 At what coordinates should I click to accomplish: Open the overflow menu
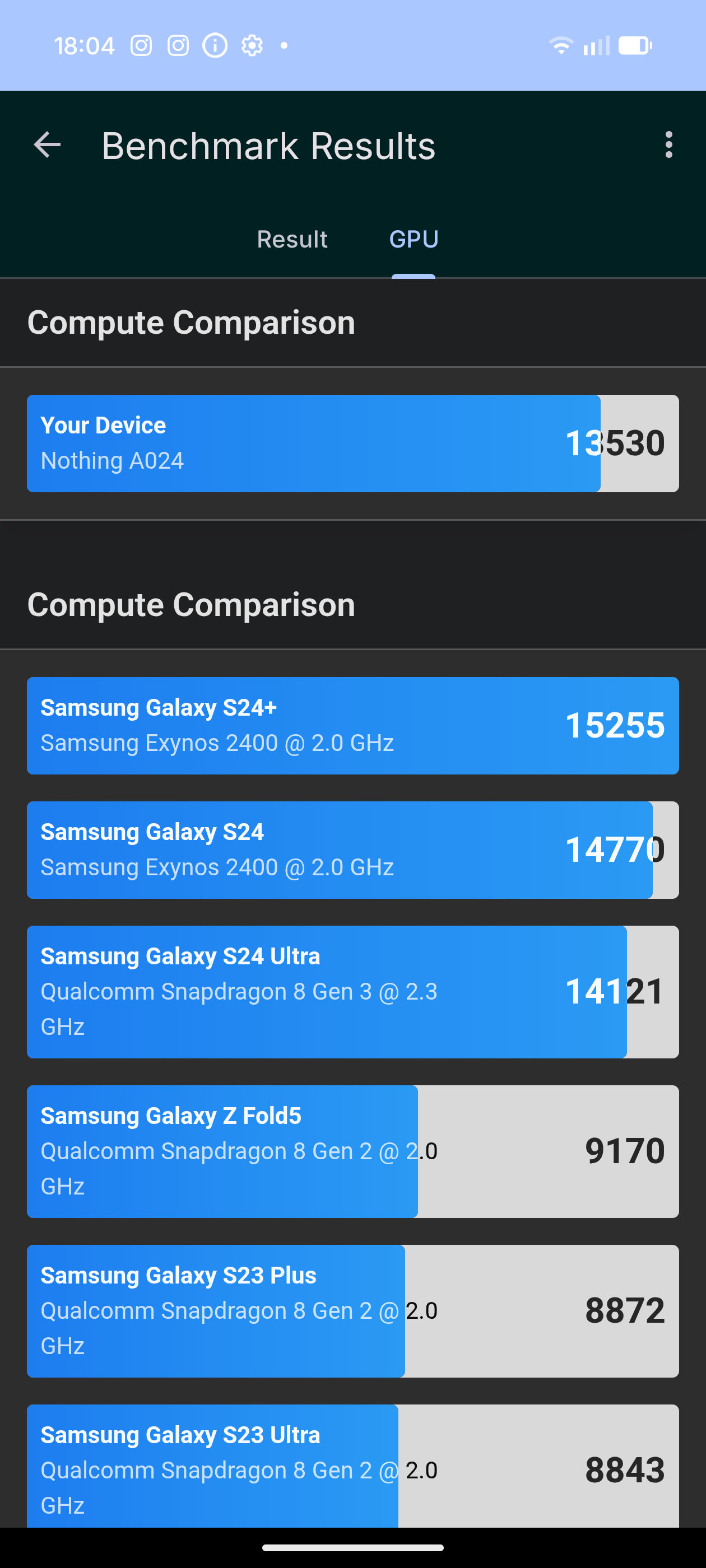tap(668, 145)
